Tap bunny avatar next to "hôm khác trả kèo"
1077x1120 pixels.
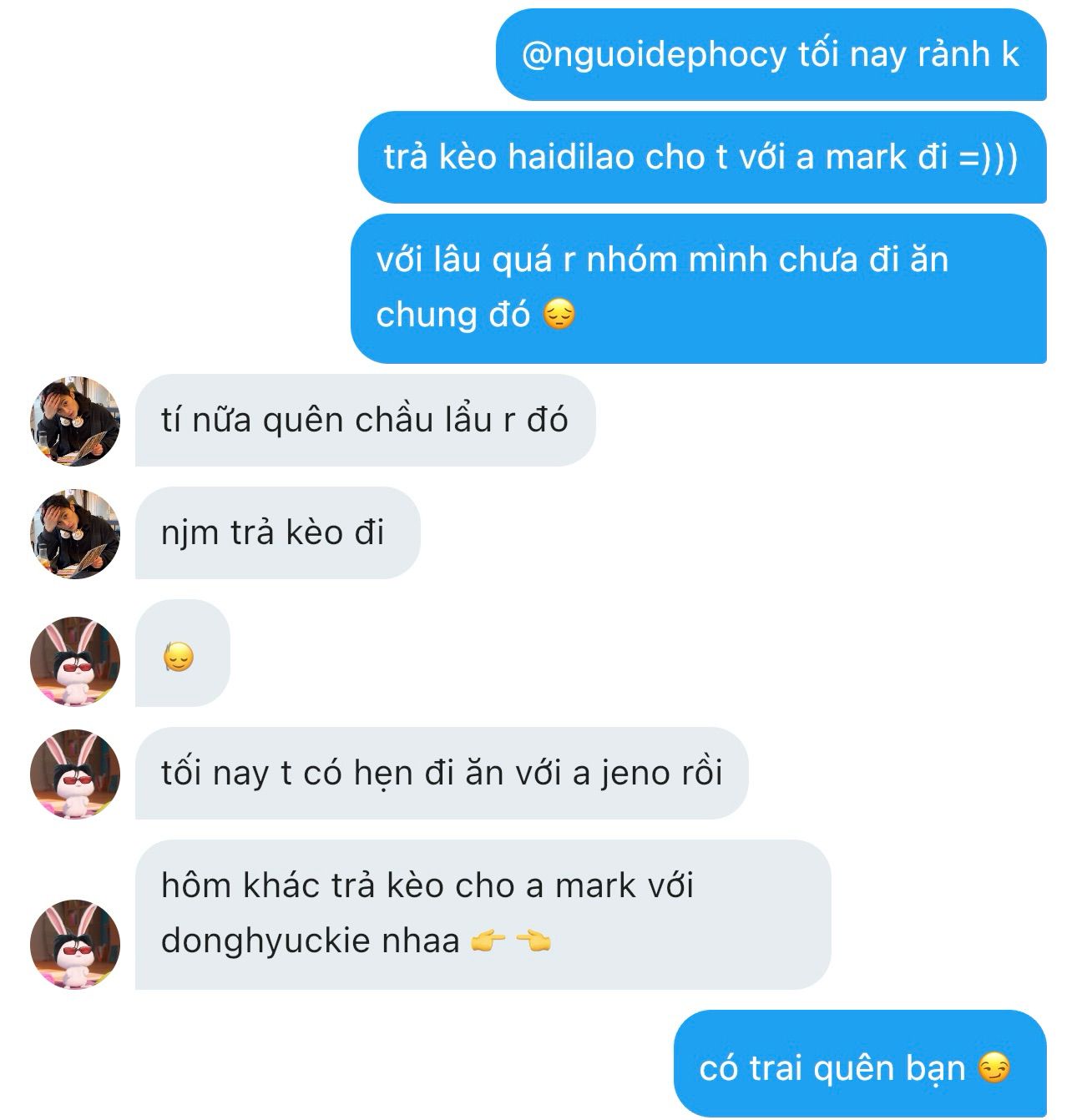tap(75, 944)
